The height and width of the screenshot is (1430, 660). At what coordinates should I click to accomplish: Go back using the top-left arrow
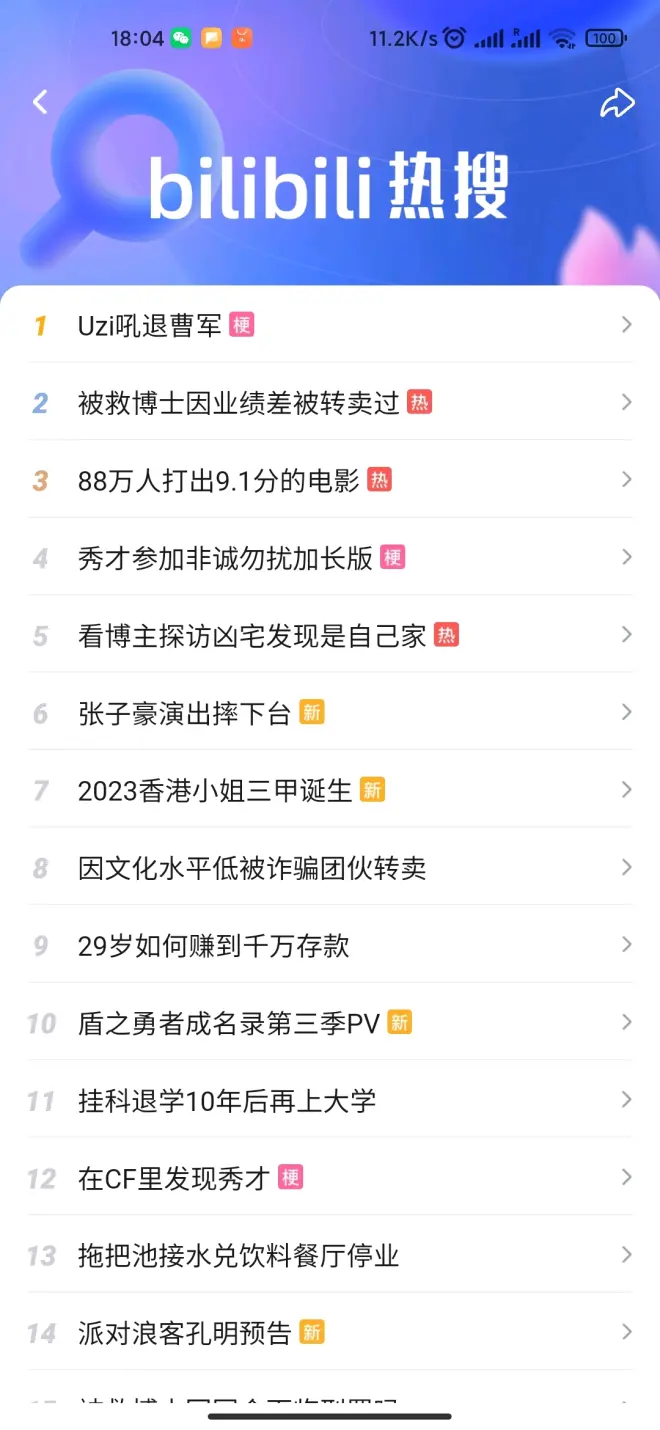[40, 102]
